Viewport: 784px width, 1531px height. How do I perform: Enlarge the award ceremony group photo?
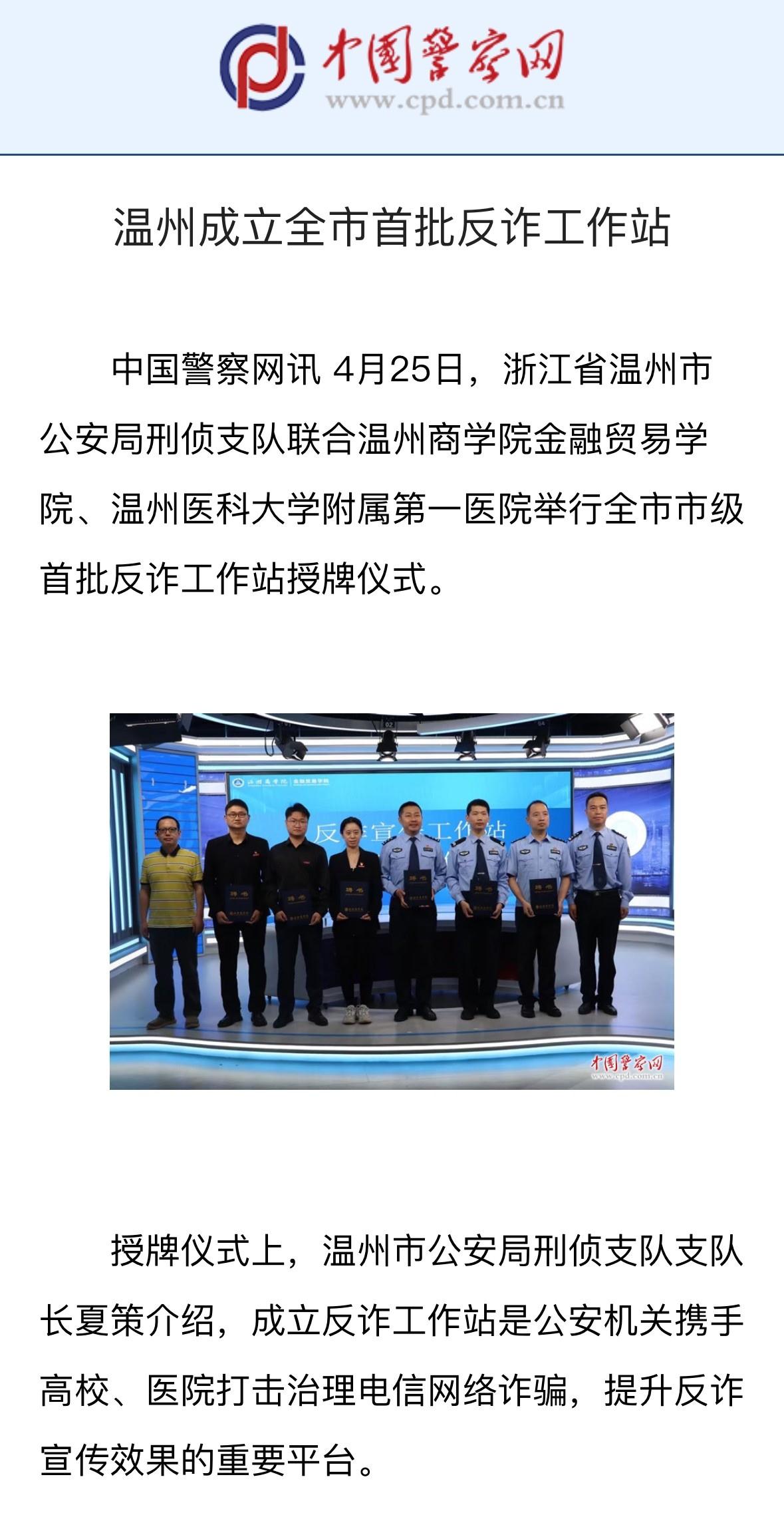coord(392,901)
